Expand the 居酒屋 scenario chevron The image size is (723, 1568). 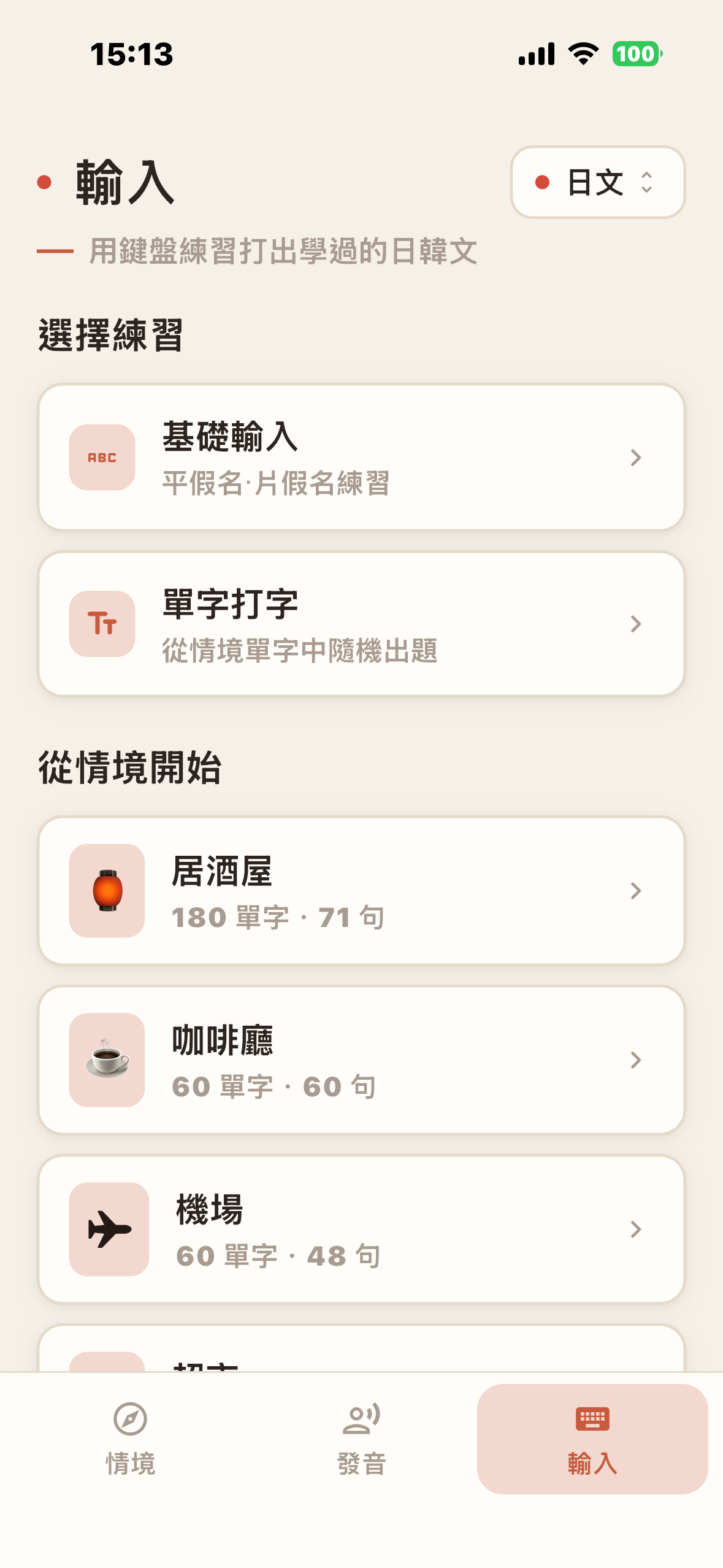636,891
